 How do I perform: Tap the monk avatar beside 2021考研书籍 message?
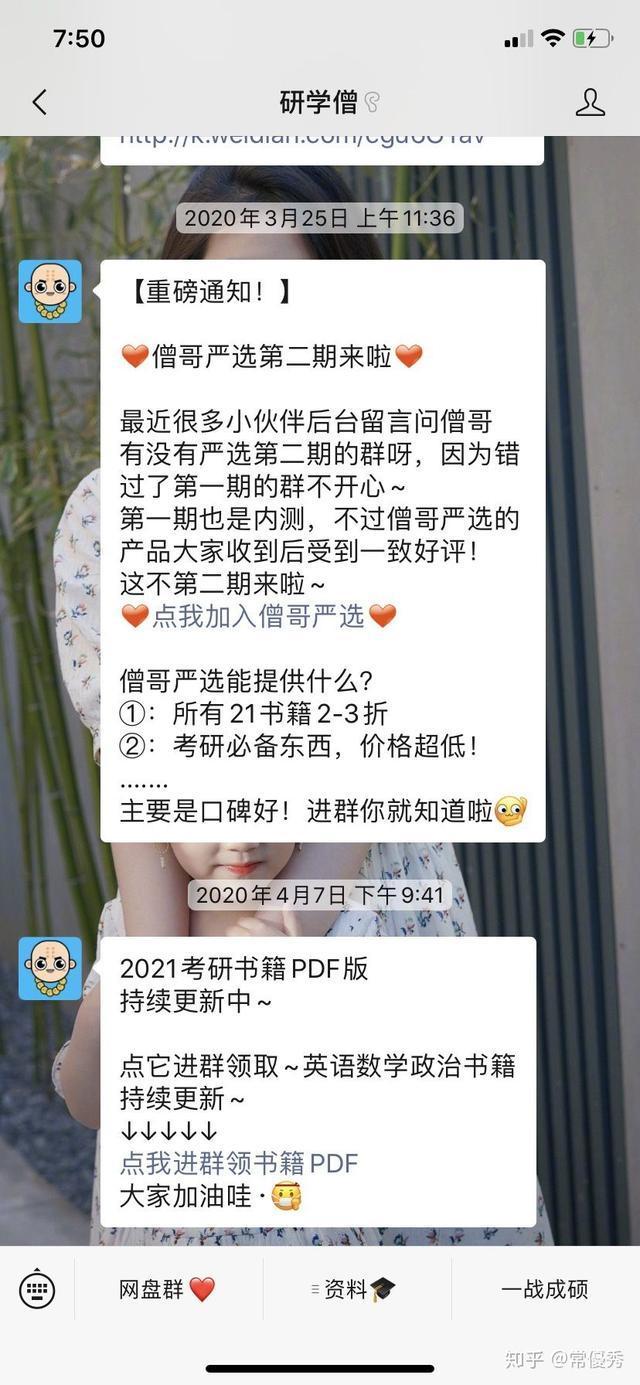[x=50, y=968]
